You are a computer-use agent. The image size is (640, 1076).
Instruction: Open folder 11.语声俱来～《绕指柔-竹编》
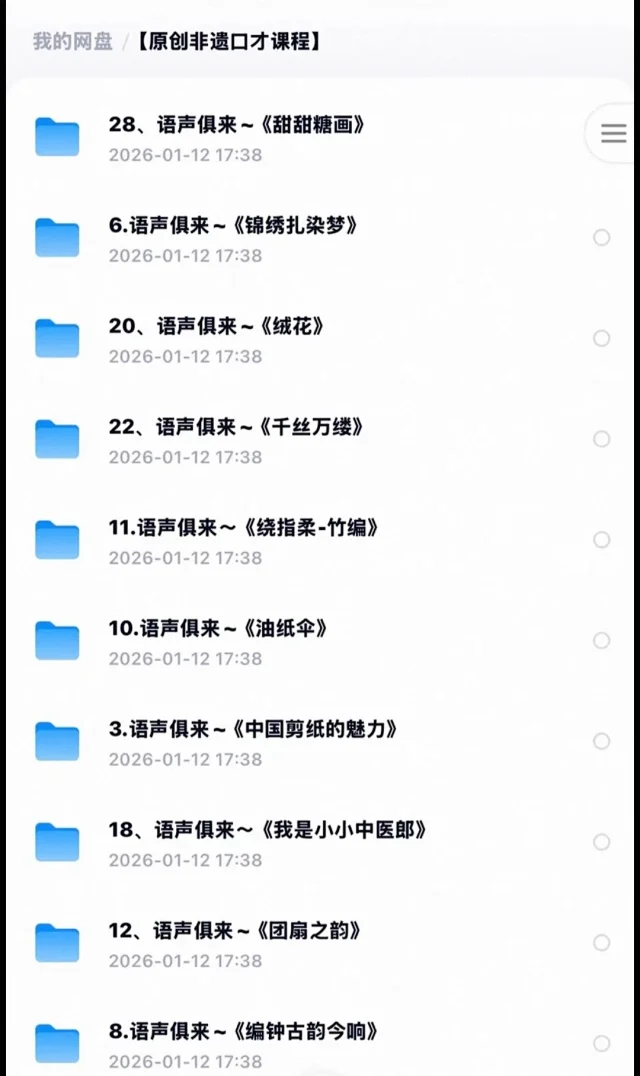[244, 528]
